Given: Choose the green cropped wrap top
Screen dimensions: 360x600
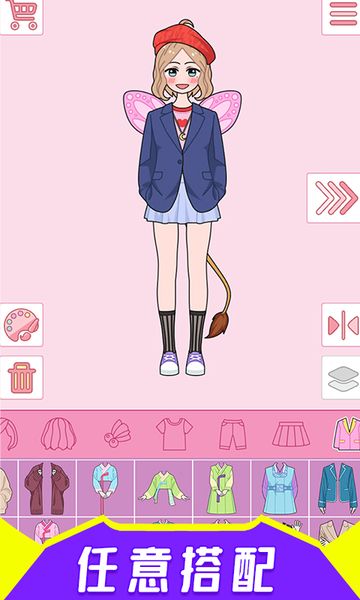Looking at the screenshot, I should pos(164,488).
